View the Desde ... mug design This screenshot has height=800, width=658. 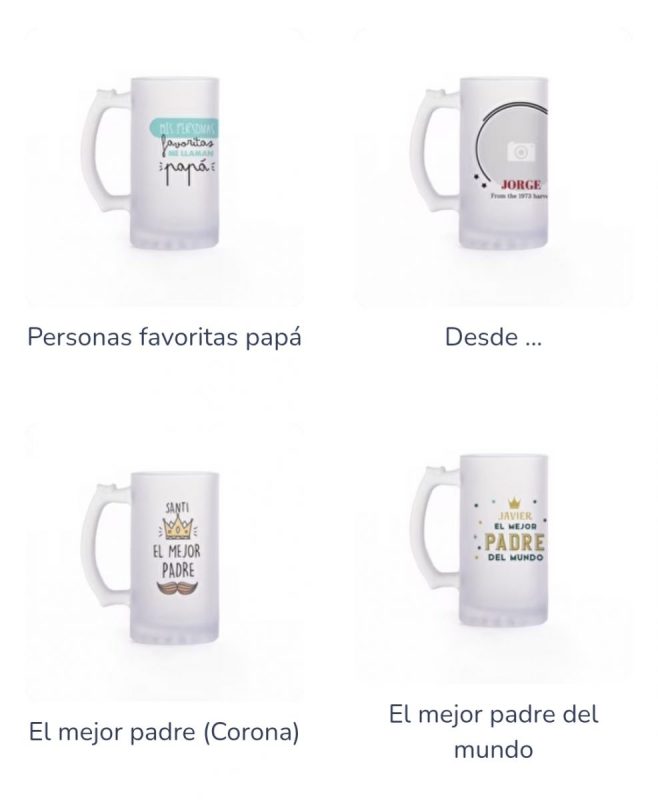pyautogui.click(x=493, y=168)
